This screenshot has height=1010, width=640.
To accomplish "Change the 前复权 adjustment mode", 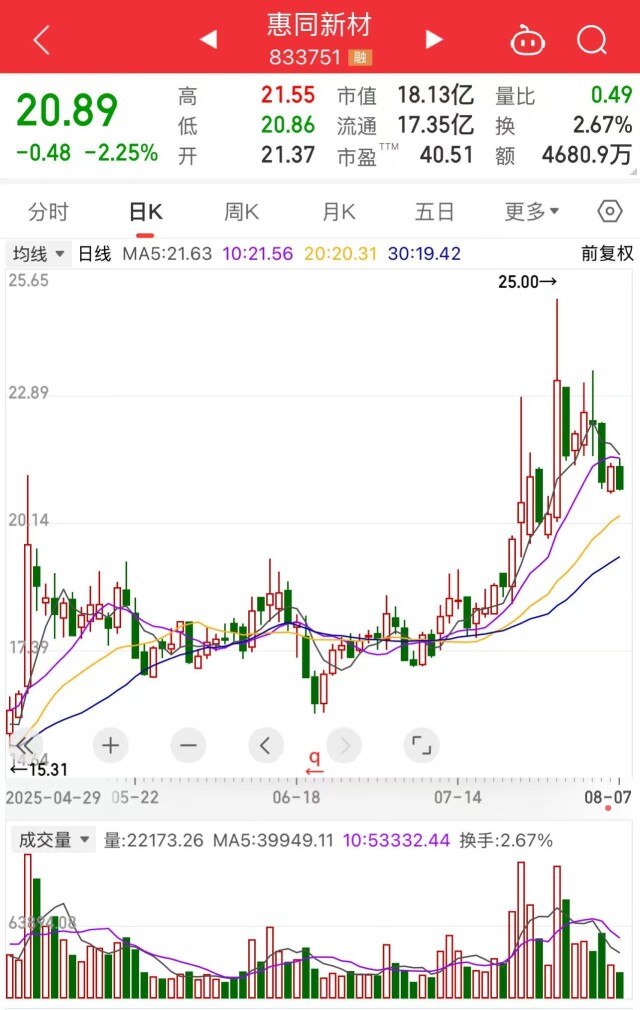I will pyautogui.click(x=607, y=254).
